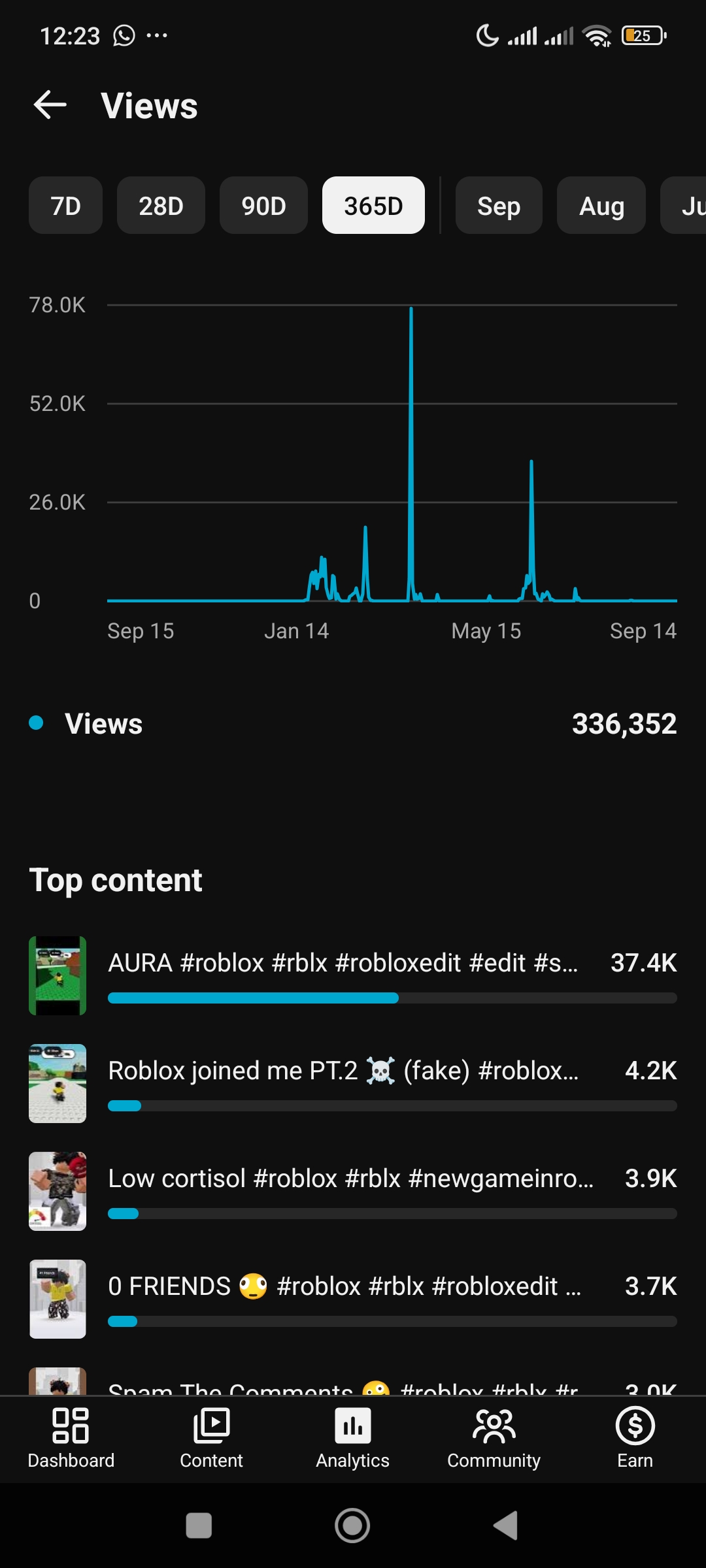Select the 365D range chip
706x1568 pixels.
coord(373,206)
